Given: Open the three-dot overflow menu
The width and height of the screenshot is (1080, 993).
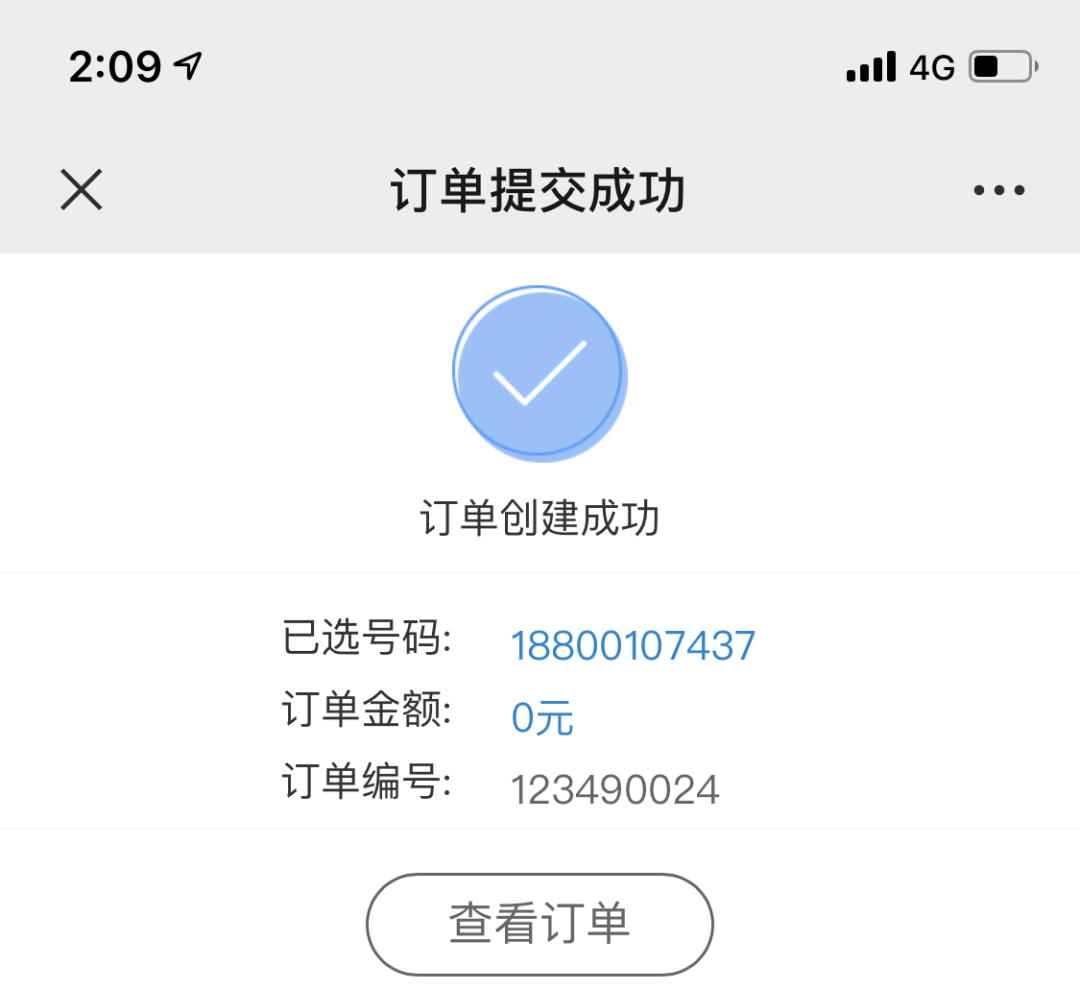Looking at the screenshot, I should [999, 190].
